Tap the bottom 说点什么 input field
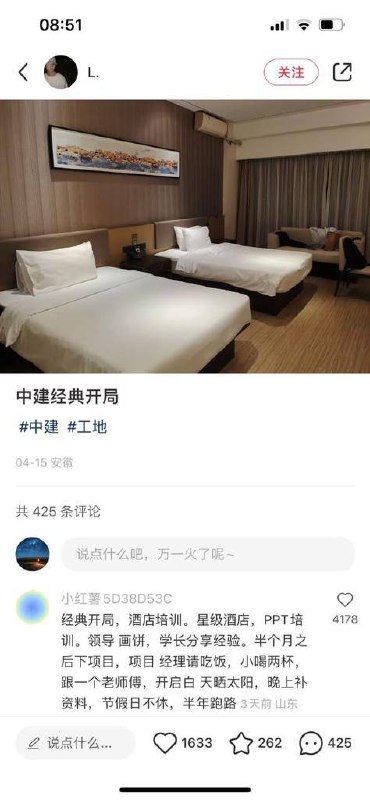370x800 pixels. pos(76,743)
